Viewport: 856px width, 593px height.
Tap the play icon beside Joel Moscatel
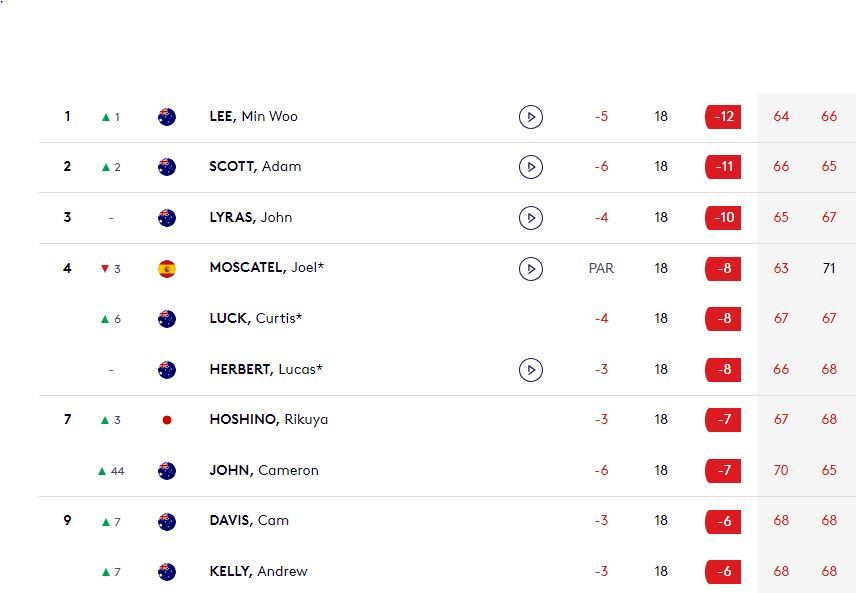pyautogui.click(x=531, y=269)
